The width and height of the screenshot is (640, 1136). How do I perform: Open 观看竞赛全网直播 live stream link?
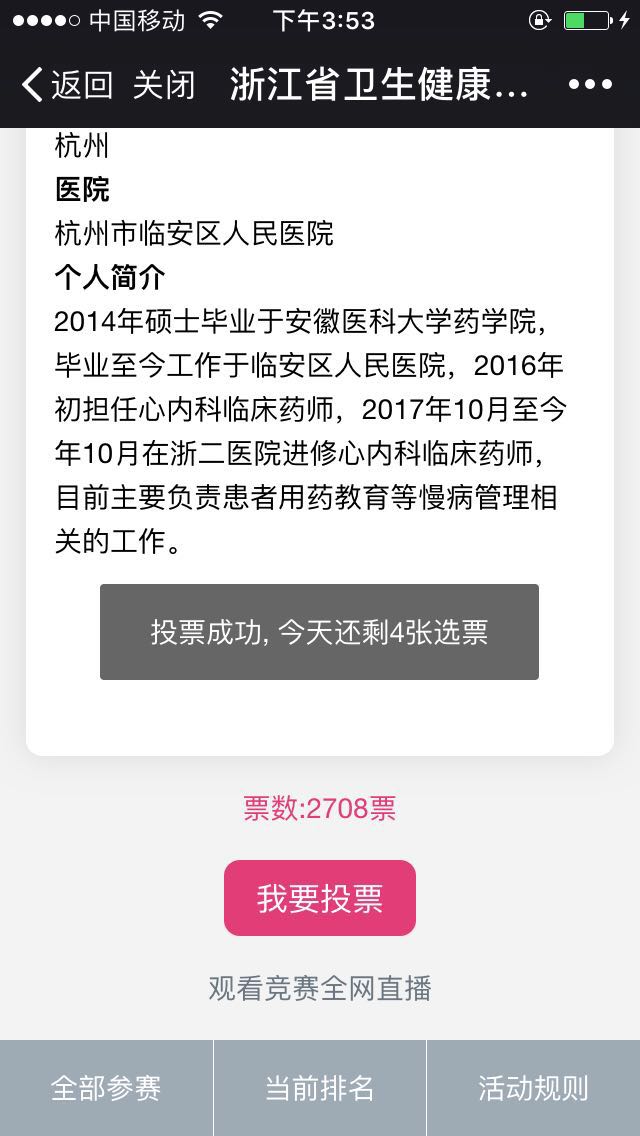(x=320, y=989)
